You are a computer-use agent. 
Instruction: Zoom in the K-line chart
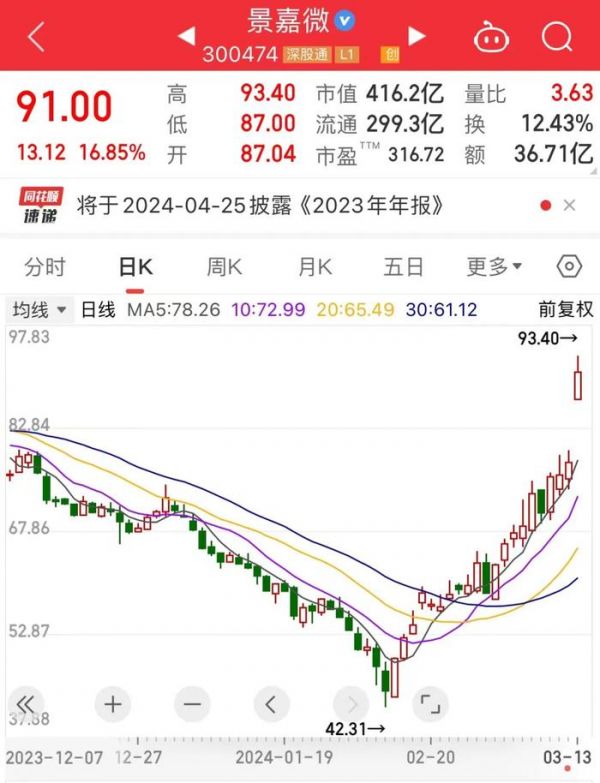tap(112, 703)
